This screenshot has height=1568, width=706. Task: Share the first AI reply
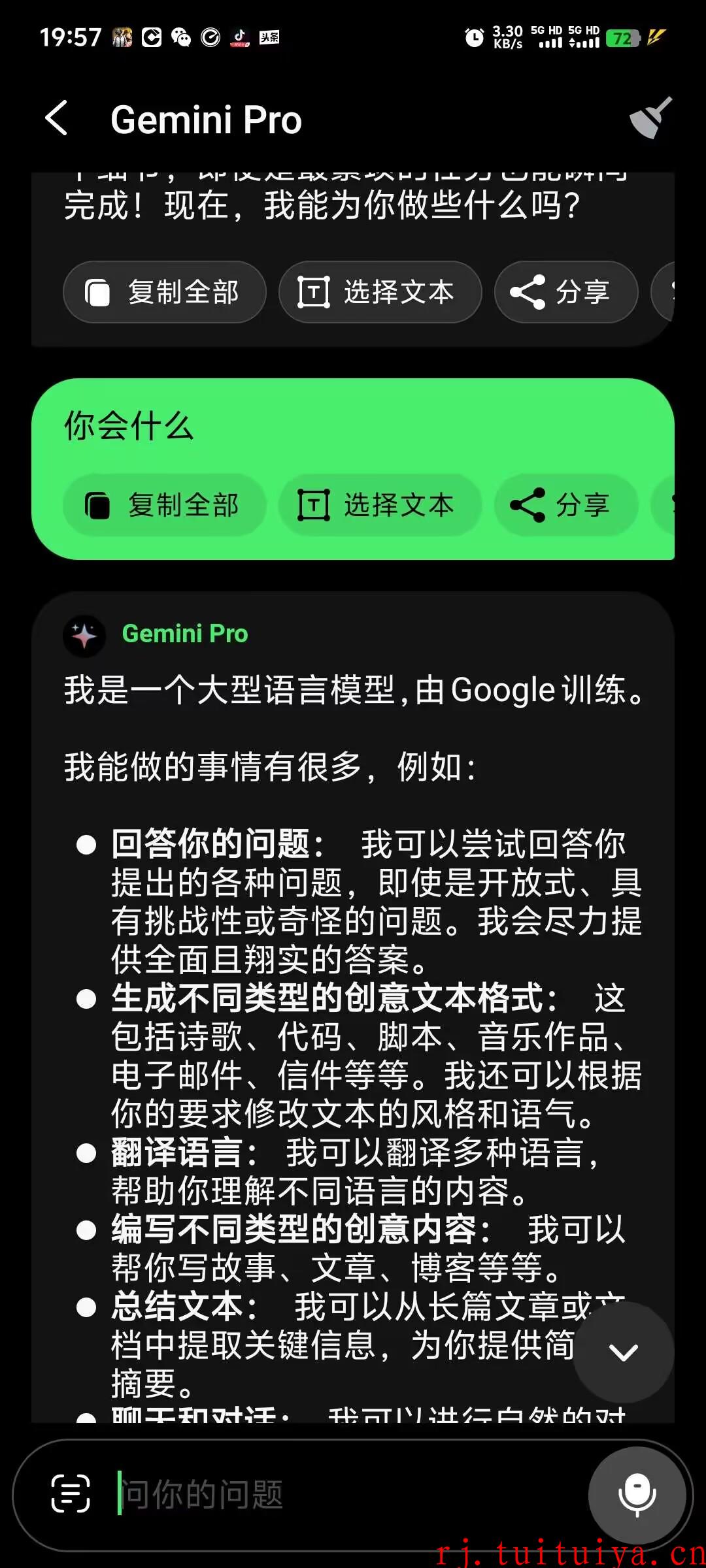pyautogui.click(x=566, y=292)
